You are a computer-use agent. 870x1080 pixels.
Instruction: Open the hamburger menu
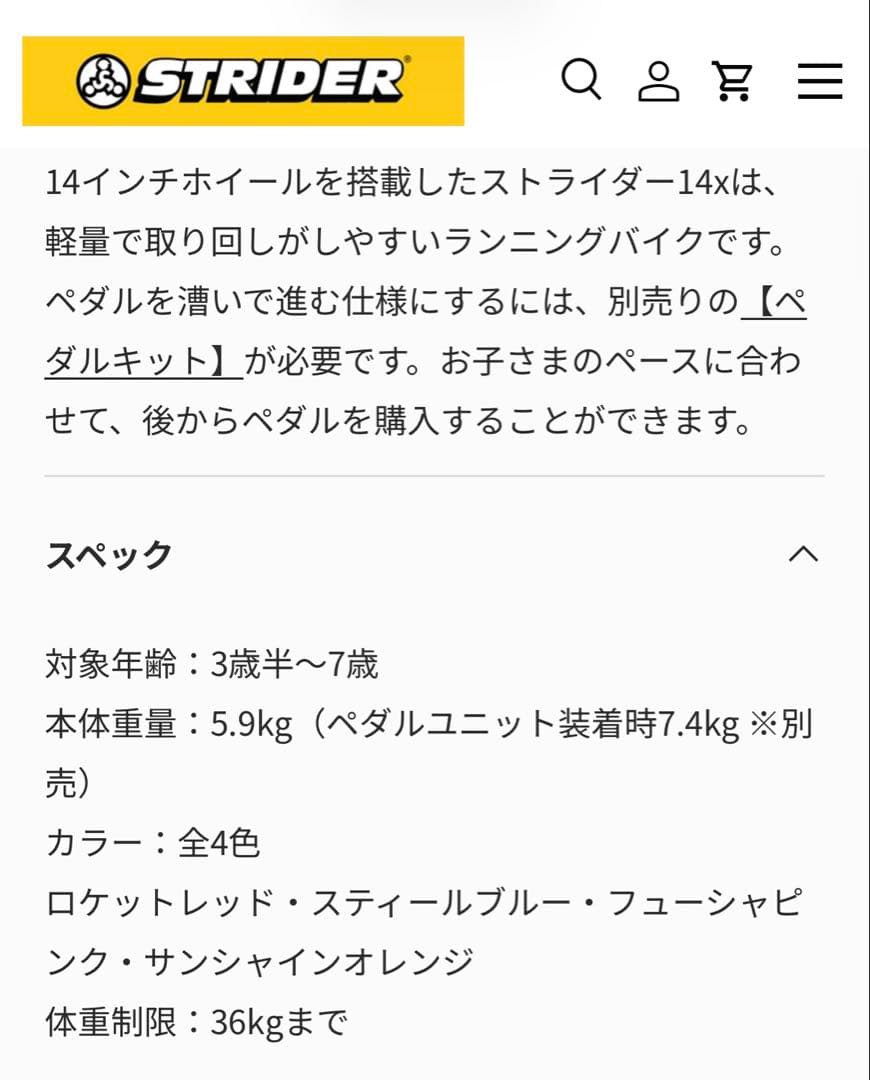click(819, 81)
